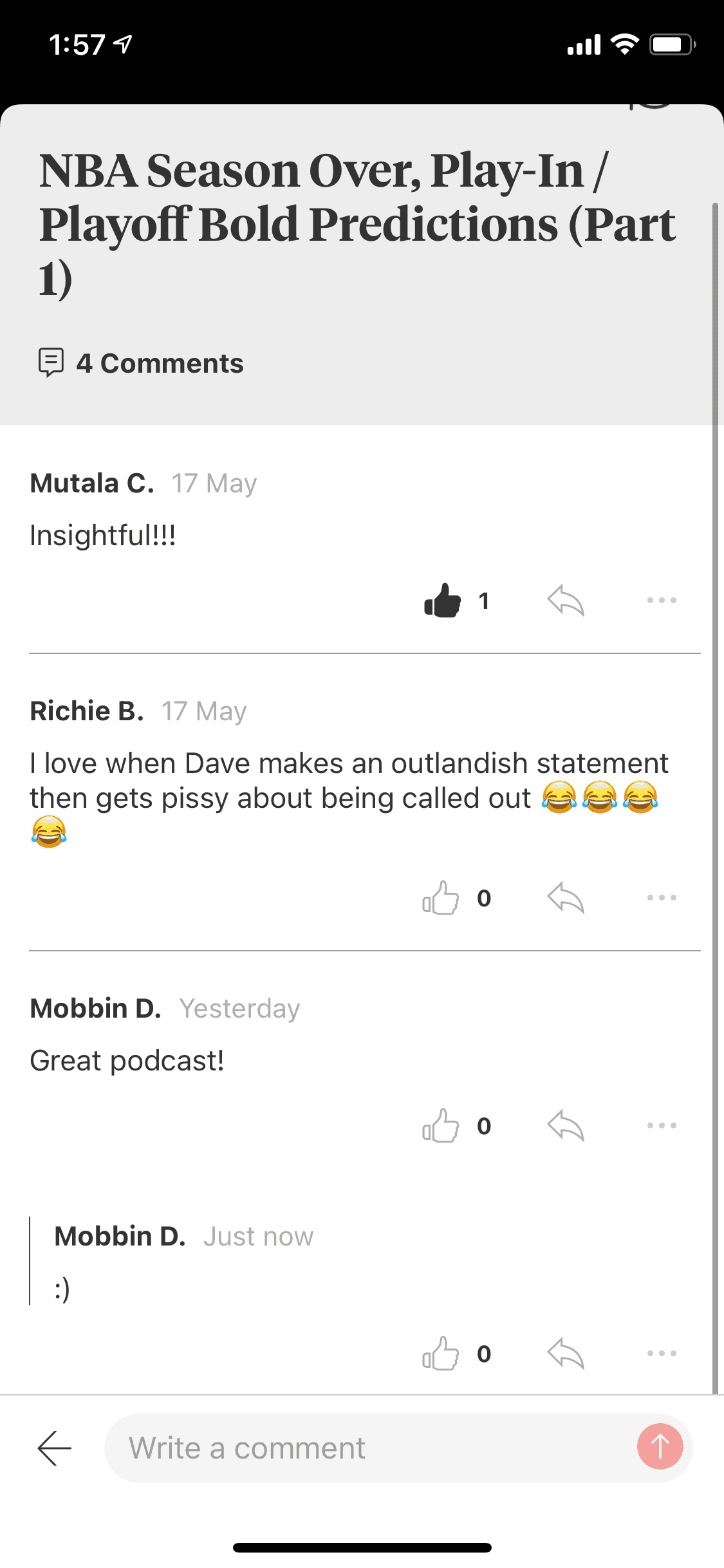Viewport: 724px width, 1568px height.
Task: Send comment with the red arrow button
Action: (x=660, y=1447)
